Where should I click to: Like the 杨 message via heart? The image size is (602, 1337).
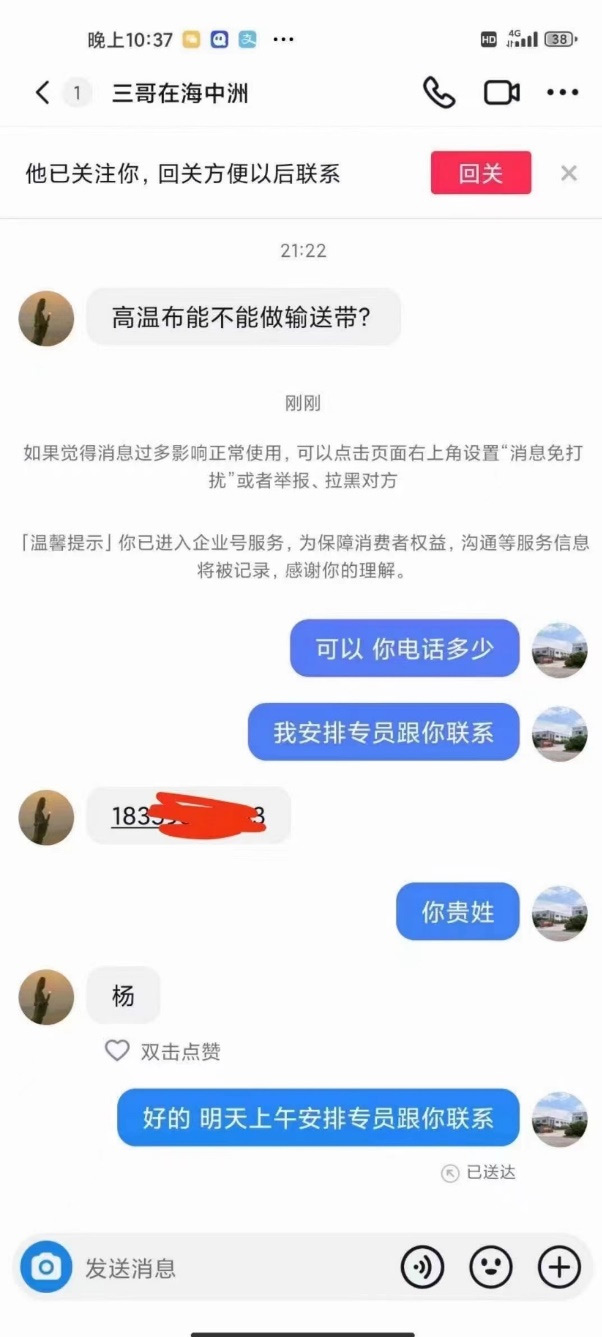click(118, 1051)
